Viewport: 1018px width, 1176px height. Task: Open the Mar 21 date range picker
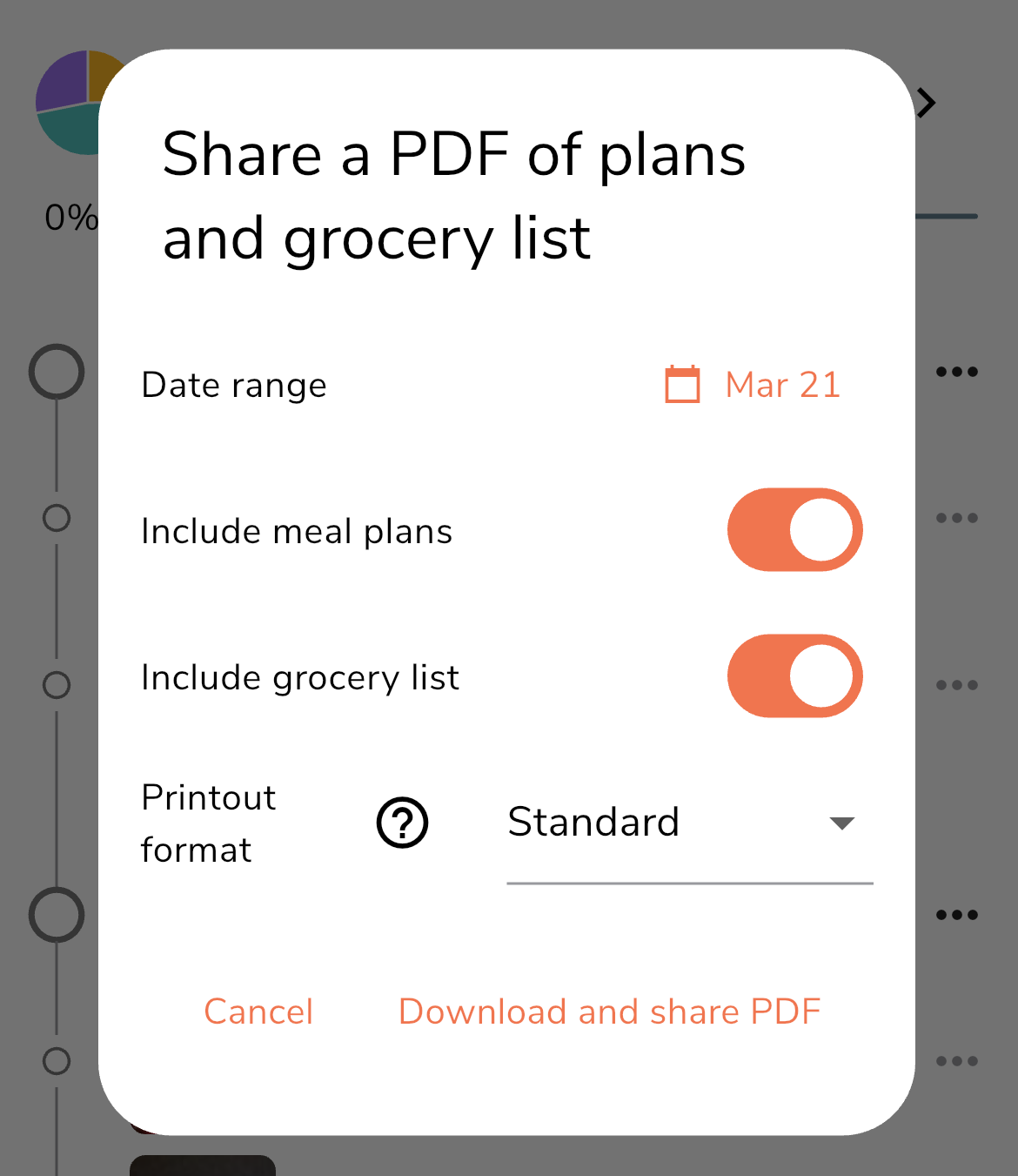pos(753,385)
